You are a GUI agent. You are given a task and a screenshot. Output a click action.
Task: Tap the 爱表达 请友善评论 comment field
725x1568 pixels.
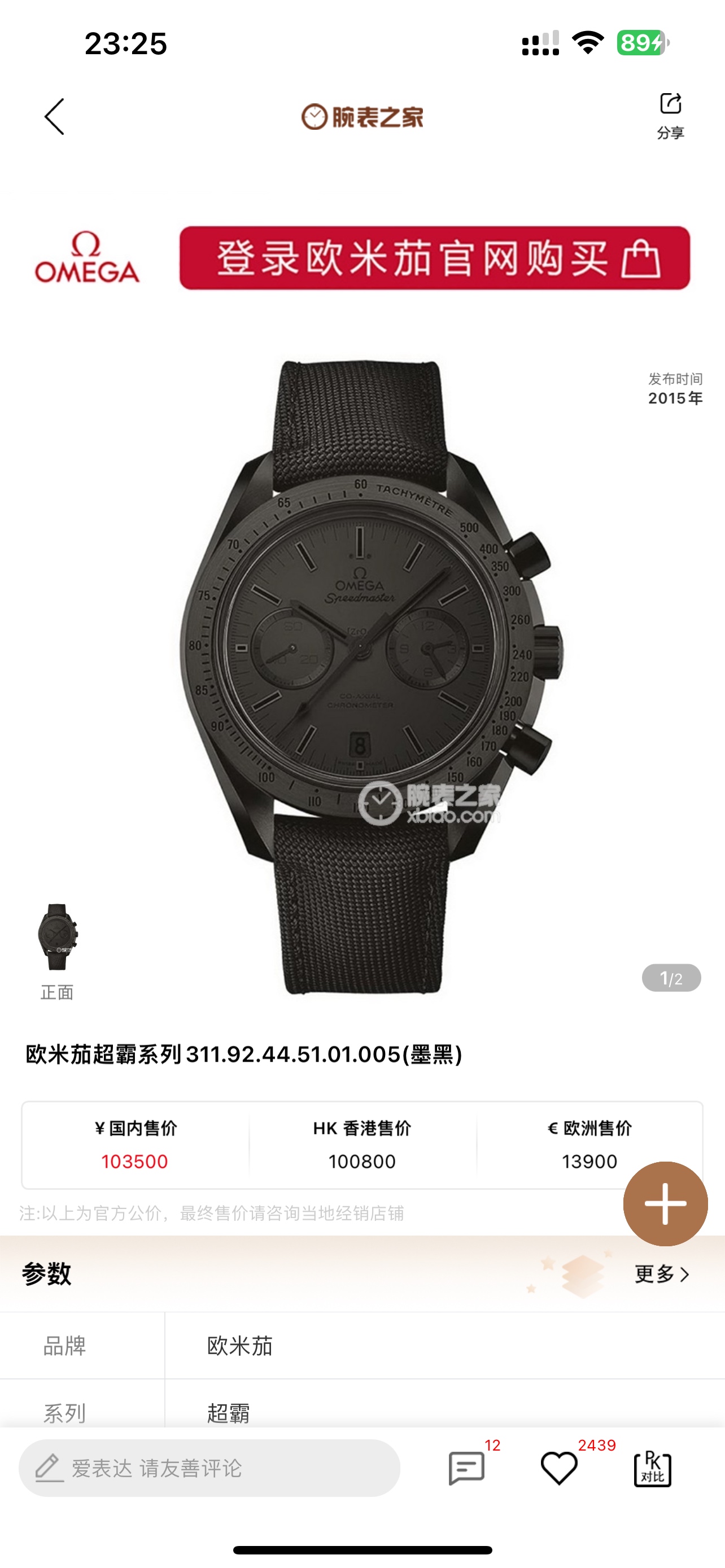(209, 1468)
